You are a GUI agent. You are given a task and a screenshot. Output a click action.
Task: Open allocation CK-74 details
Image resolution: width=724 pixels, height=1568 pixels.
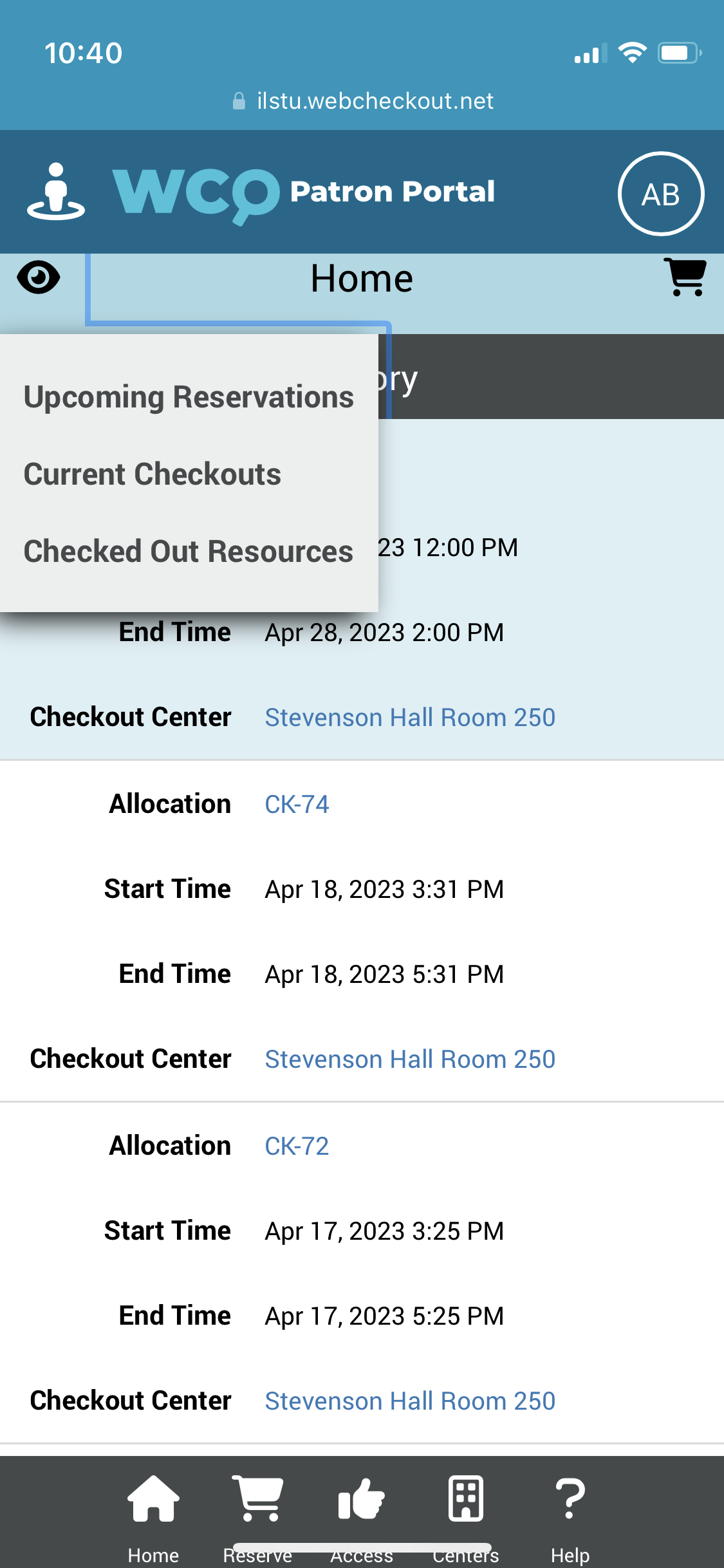[x=297, y=804]
